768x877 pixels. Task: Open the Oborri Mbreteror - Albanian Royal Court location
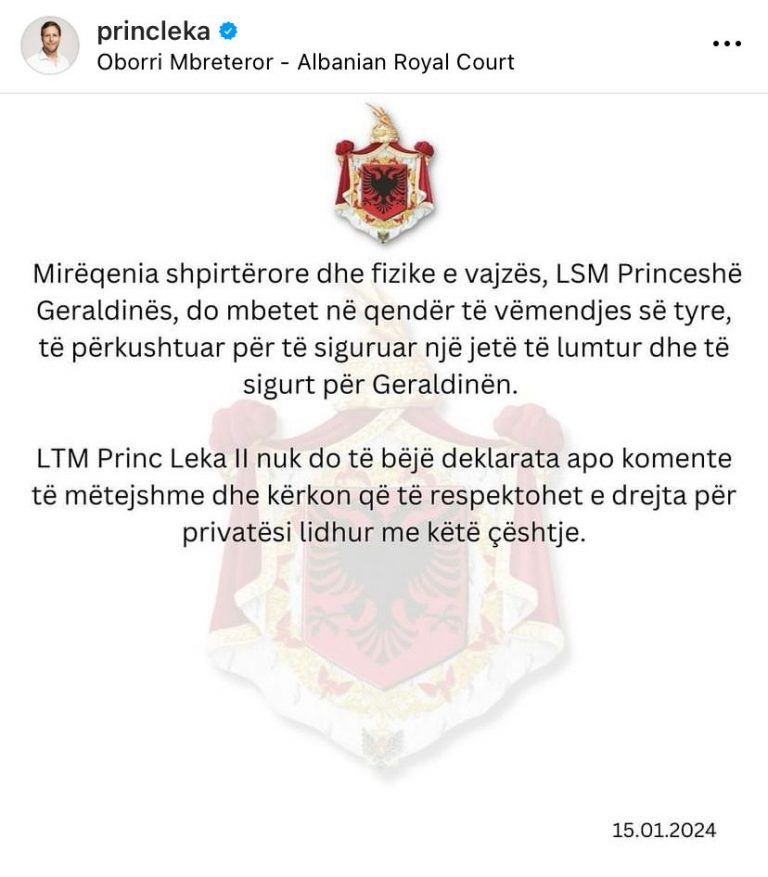tap(305, 62)
